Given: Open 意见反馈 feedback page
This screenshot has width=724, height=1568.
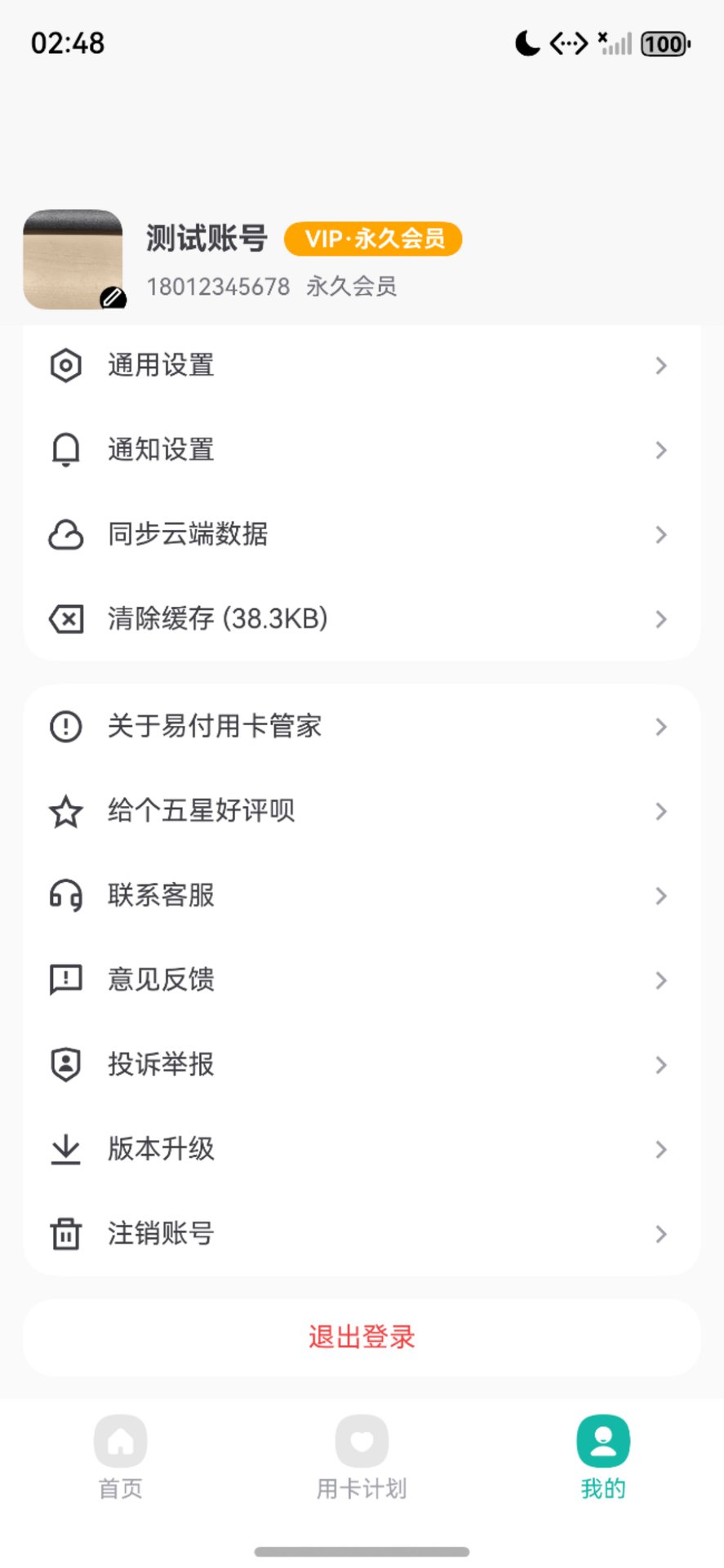Looking at the screenshot, I should pyautogui.click(x=361, y=979).
